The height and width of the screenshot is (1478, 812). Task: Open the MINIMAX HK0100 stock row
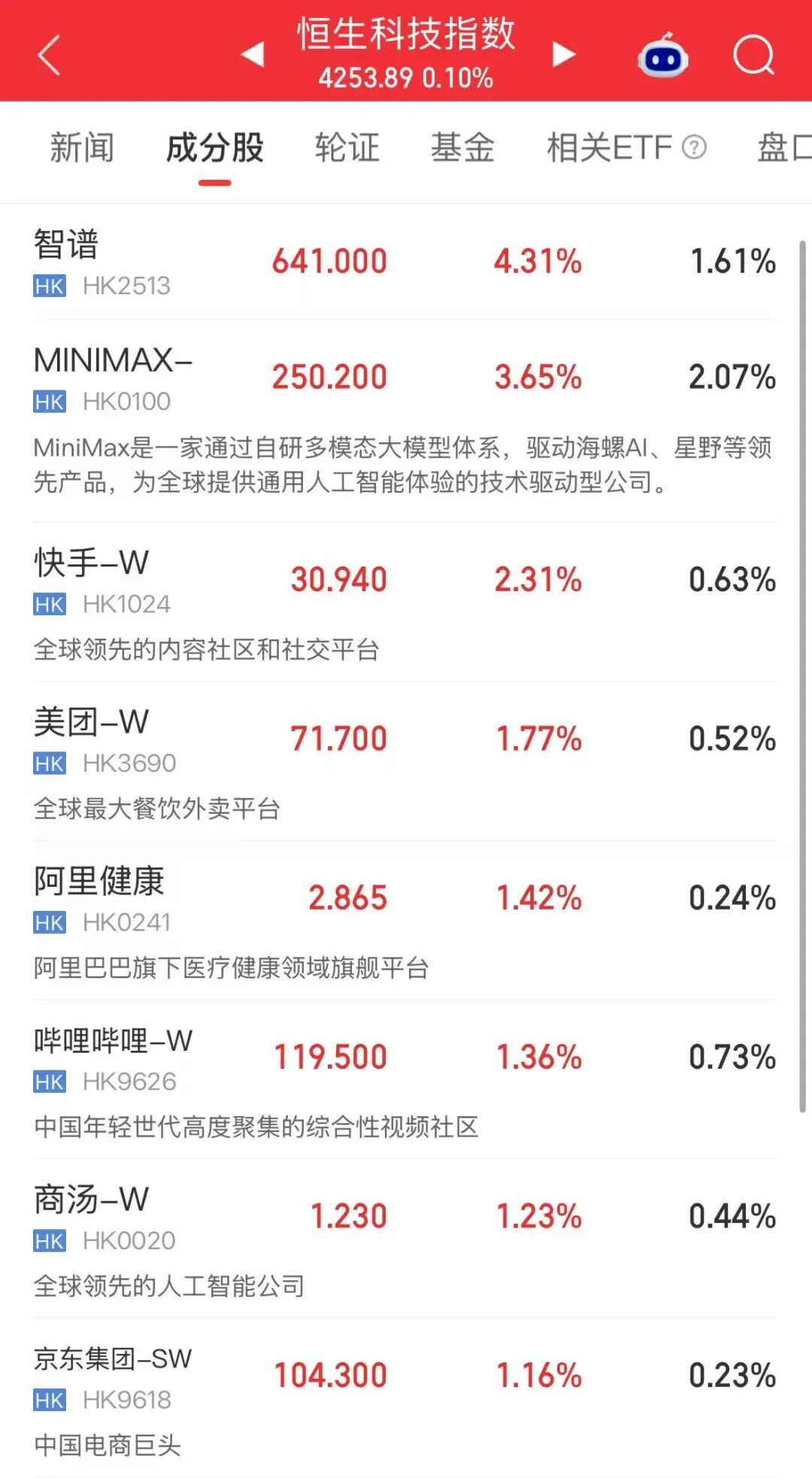coord(404,421)
